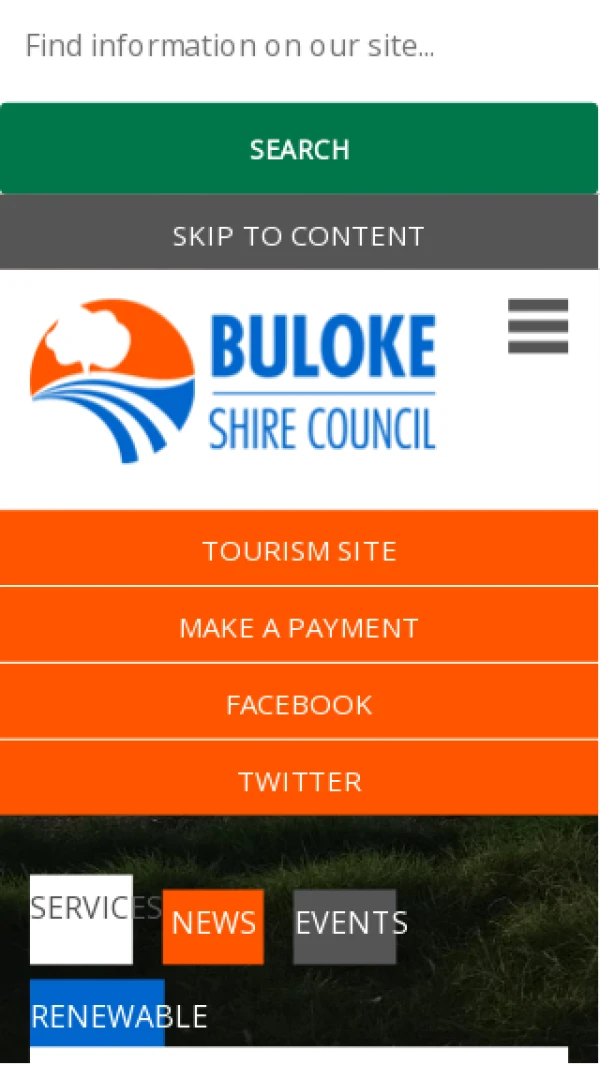
Task: Open the Twitter link
Action: [x=299, y=780]
